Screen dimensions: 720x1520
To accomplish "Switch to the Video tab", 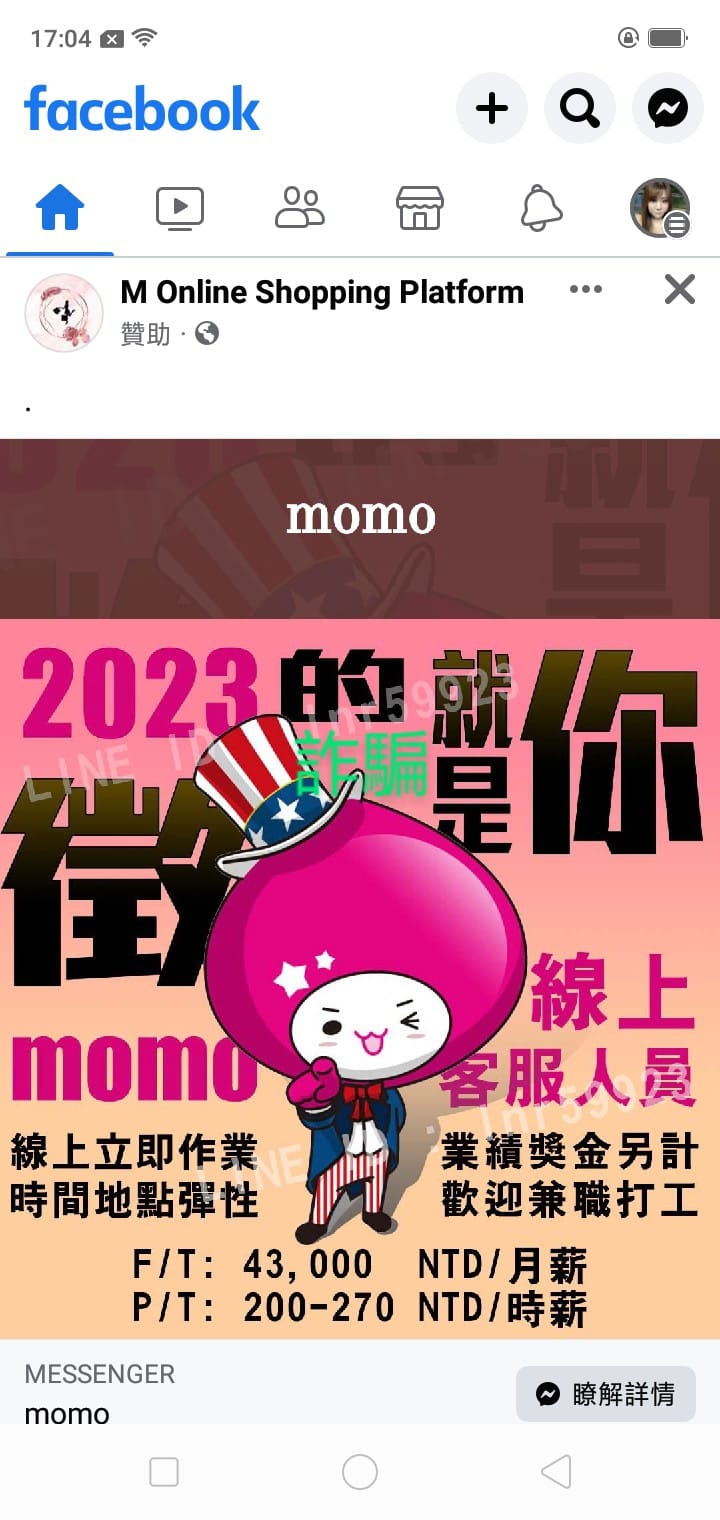I will (x=180, y=209).
